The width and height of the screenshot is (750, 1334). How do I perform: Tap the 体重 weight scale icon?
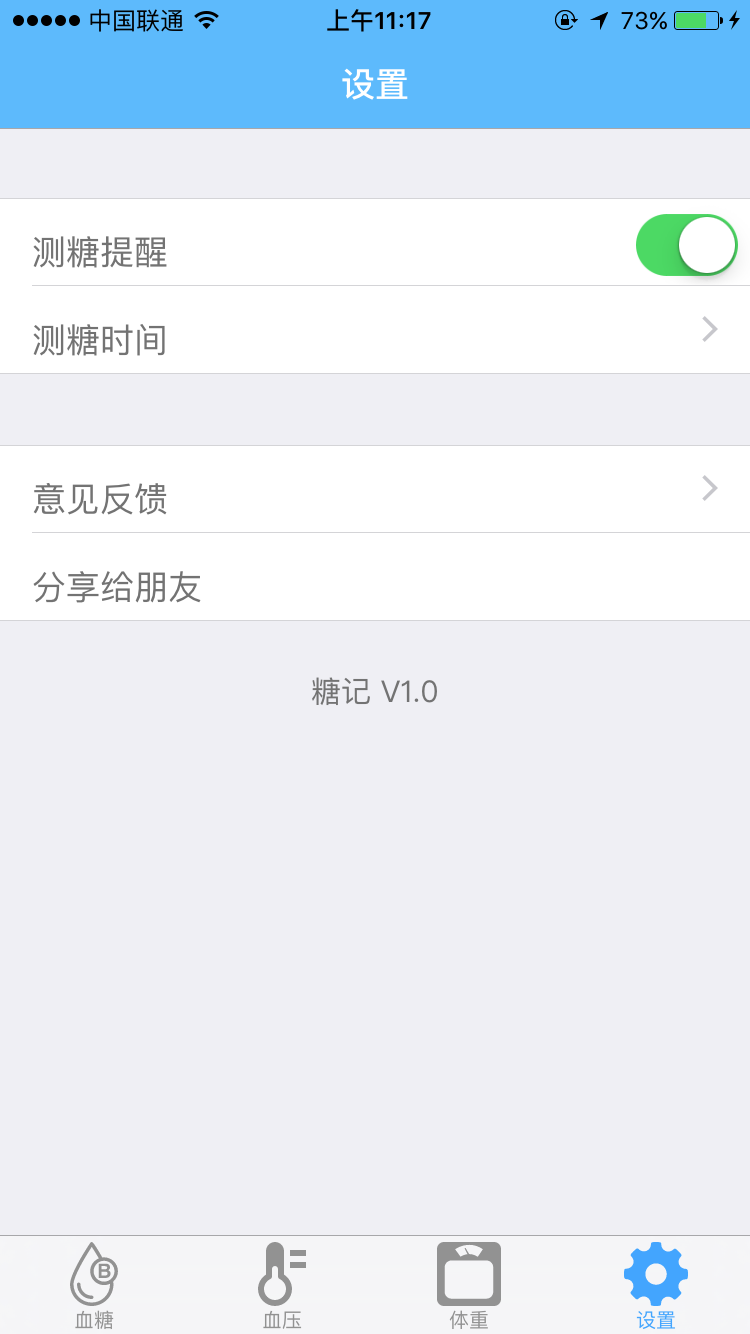(x=468, y=1273)
